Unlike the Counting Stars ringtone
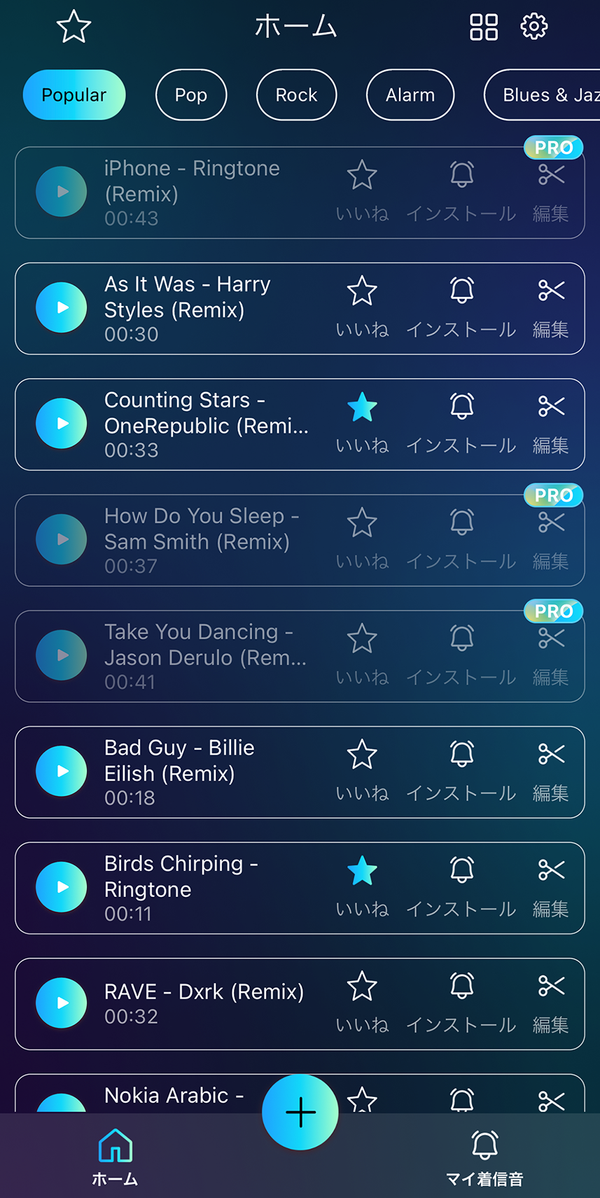The height and width of the screenshot is (1198, 600). (x=362, y=423)
